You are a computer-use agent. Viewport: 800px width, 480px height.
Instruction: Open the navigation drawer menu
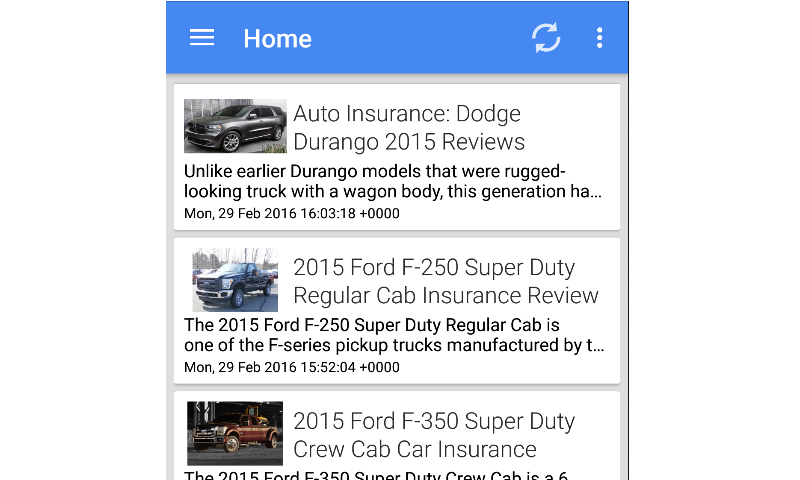(202, 38)
